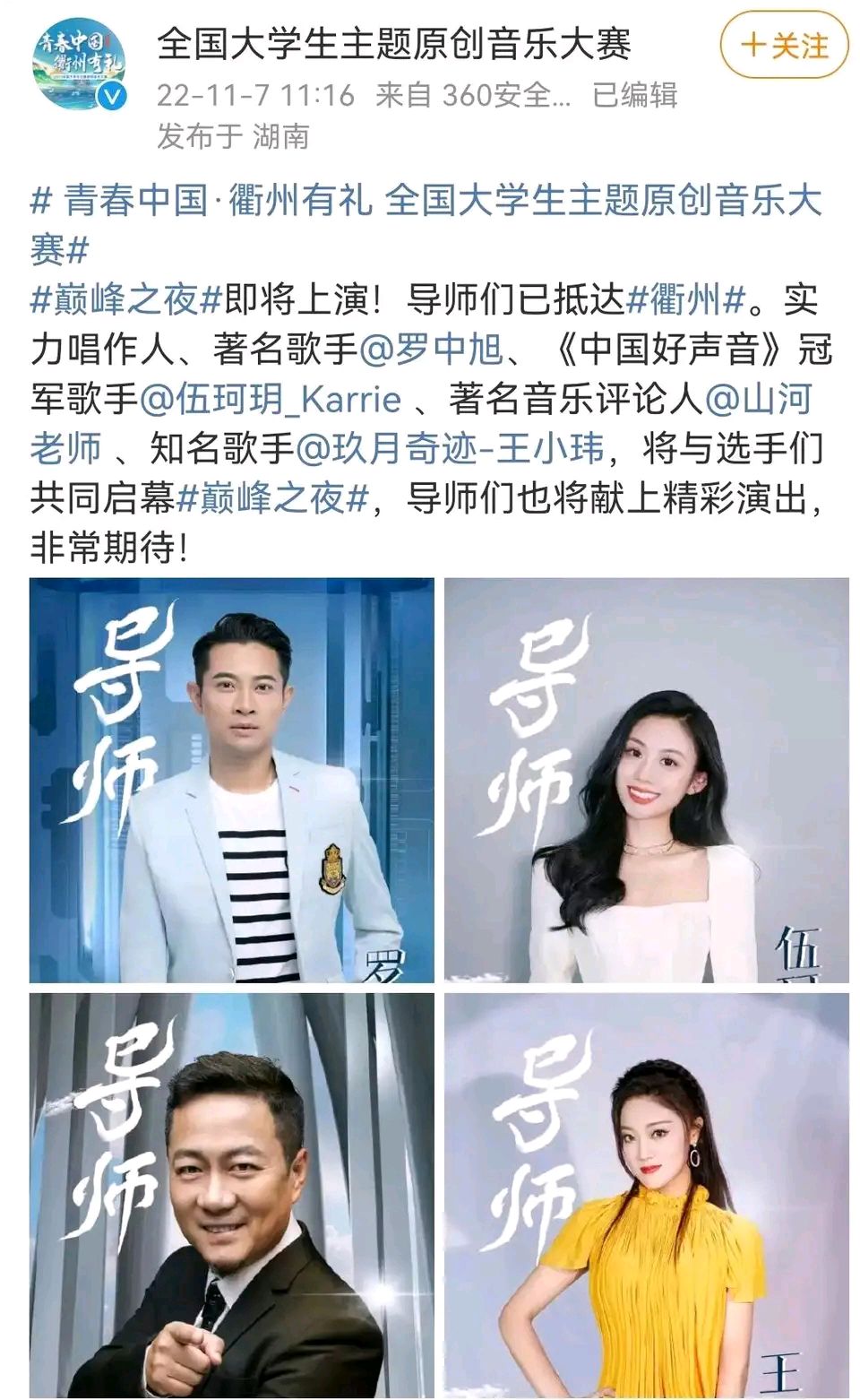View the mentor photo in white blazer

232,780
